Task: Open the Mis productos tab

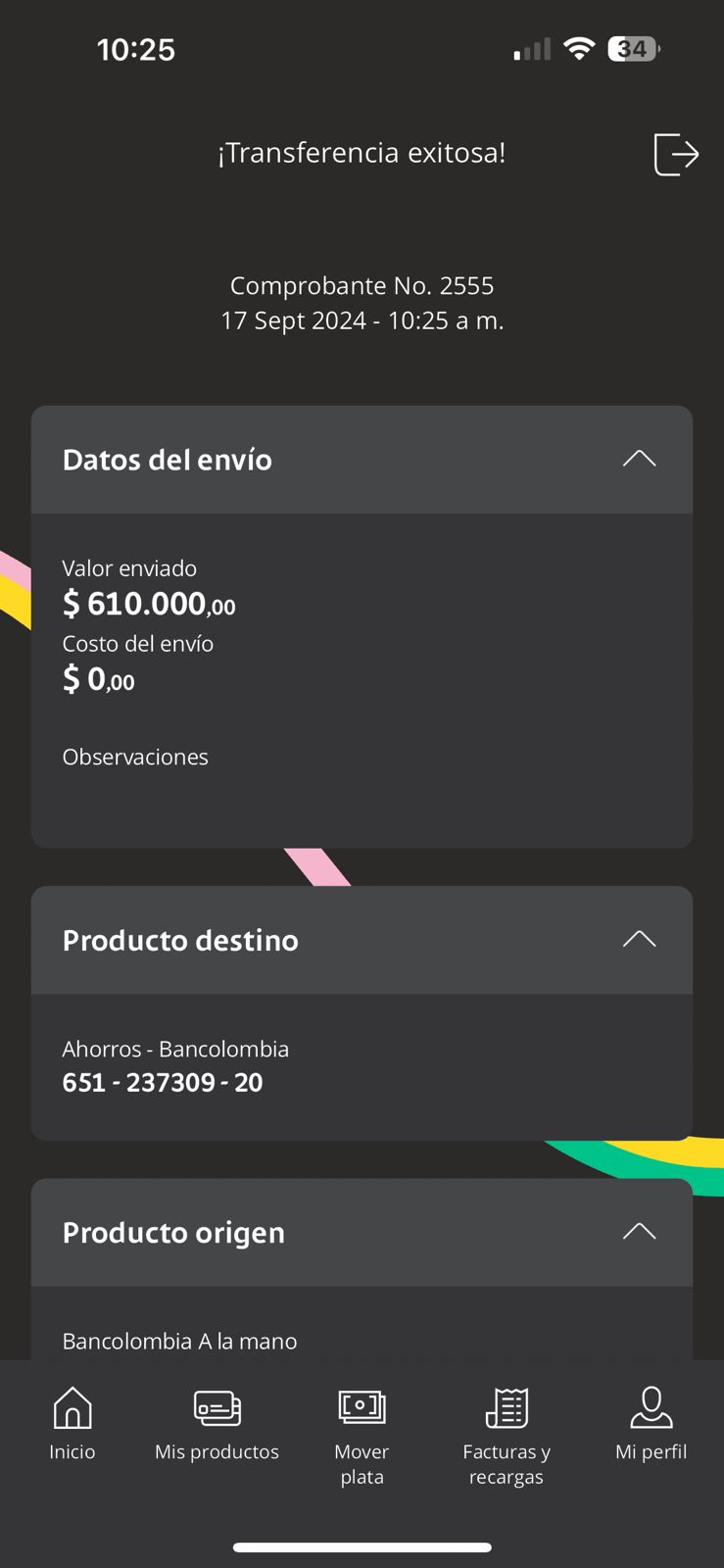Action: pos(217,1424)
